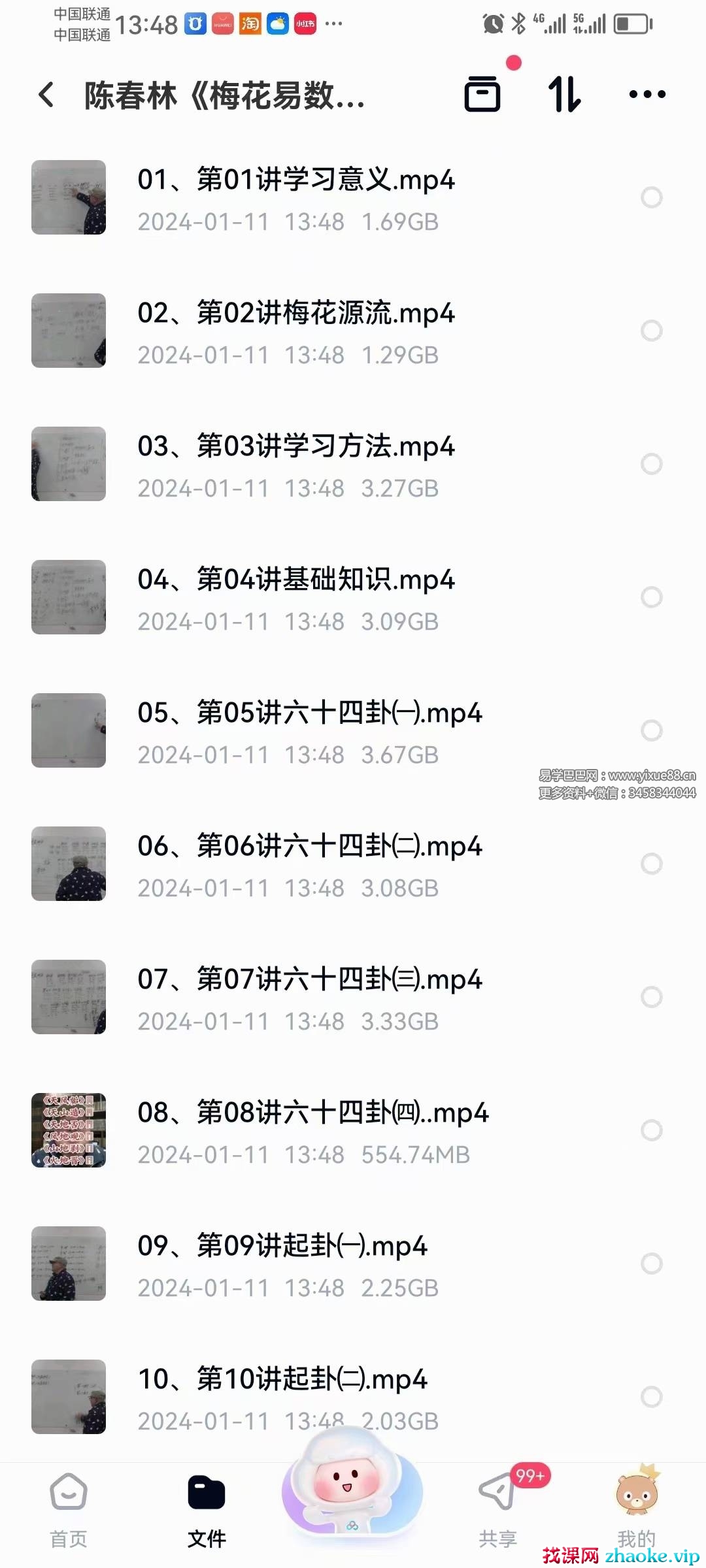Open video 01、第01讲学习意义.mp4
The height and width of the screenshot is (1568, 706).
(x=295, y=180)
